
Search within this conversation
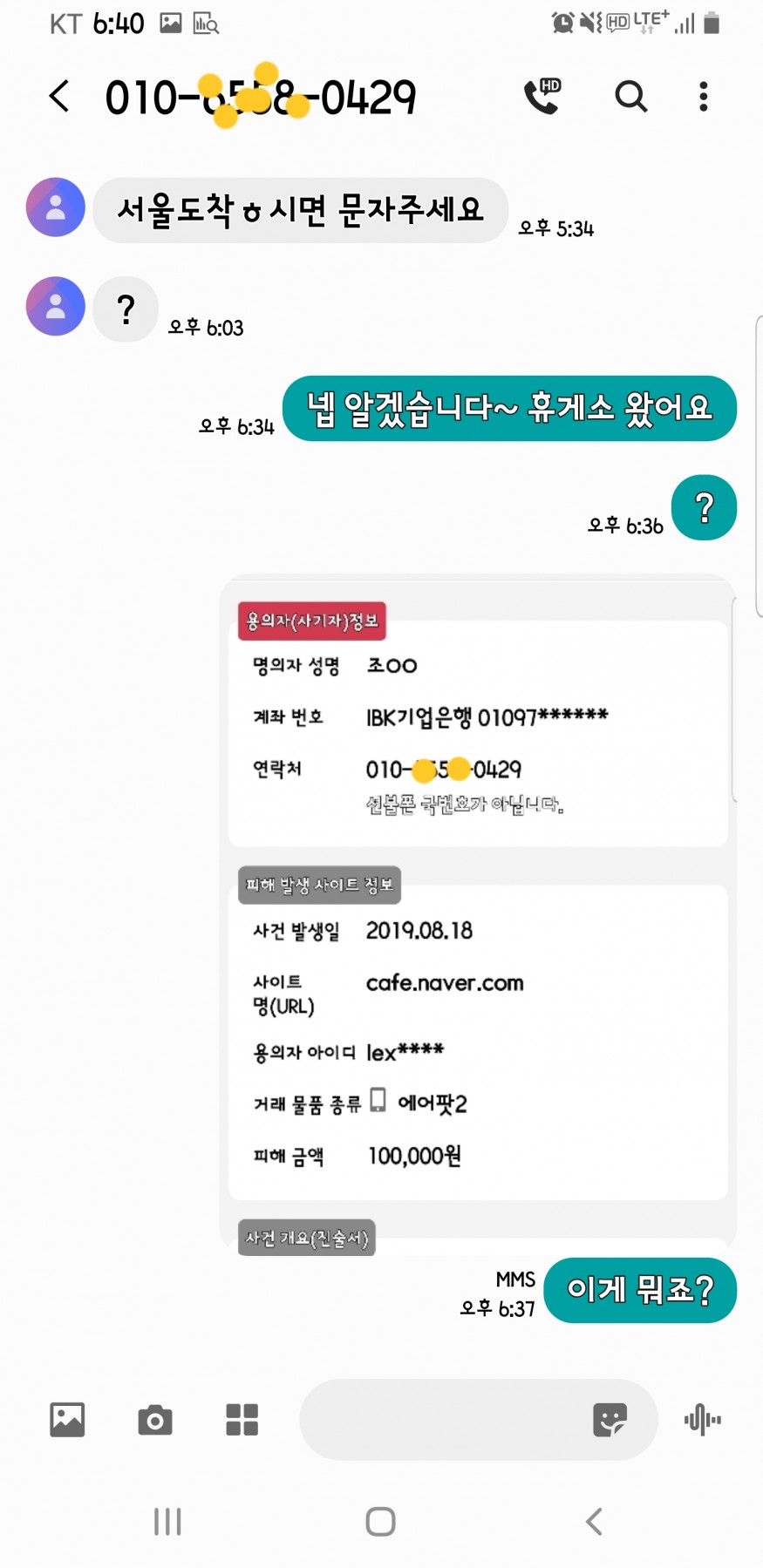tap(631, 97)
